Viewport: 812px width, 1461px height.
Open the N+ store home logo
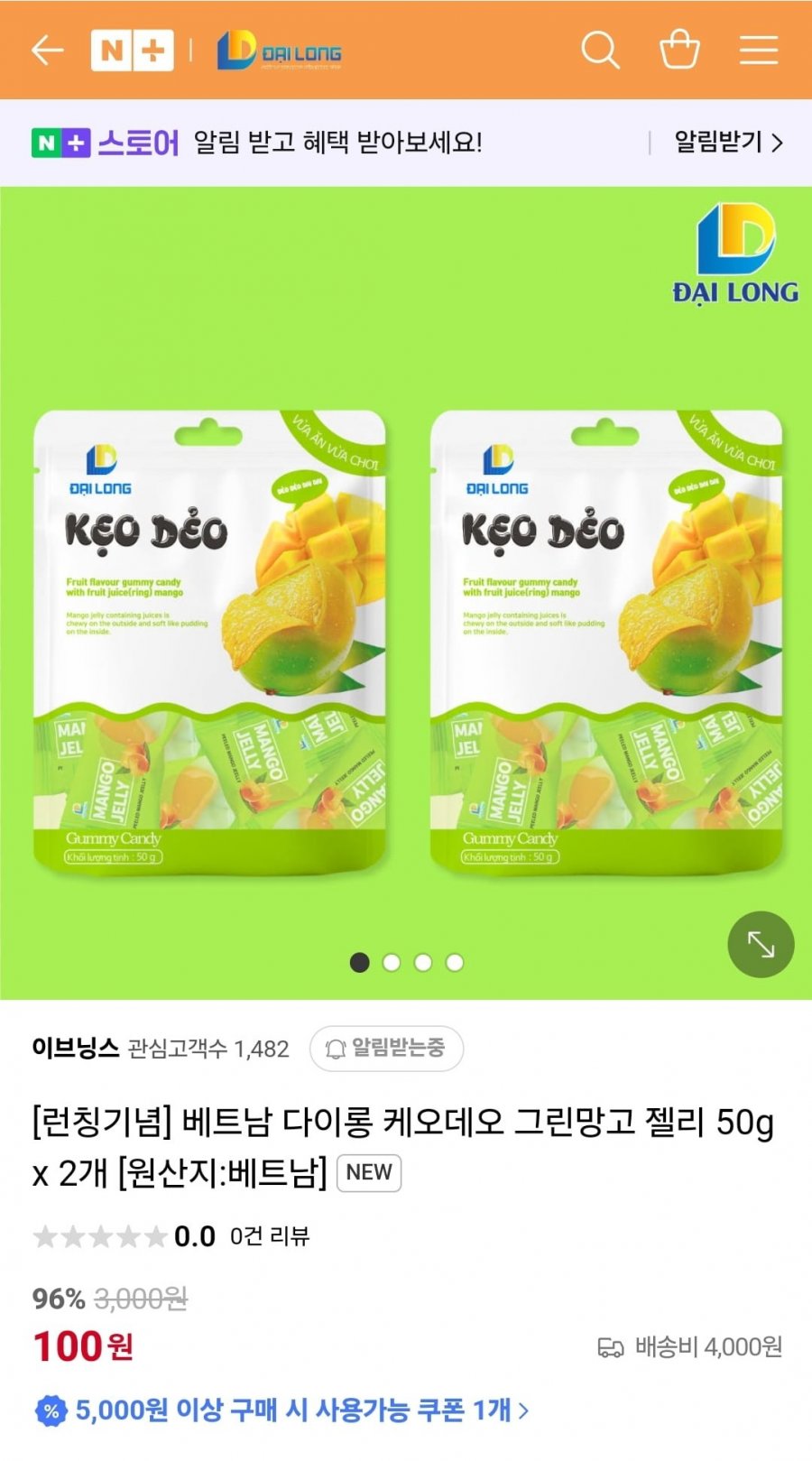132,51
